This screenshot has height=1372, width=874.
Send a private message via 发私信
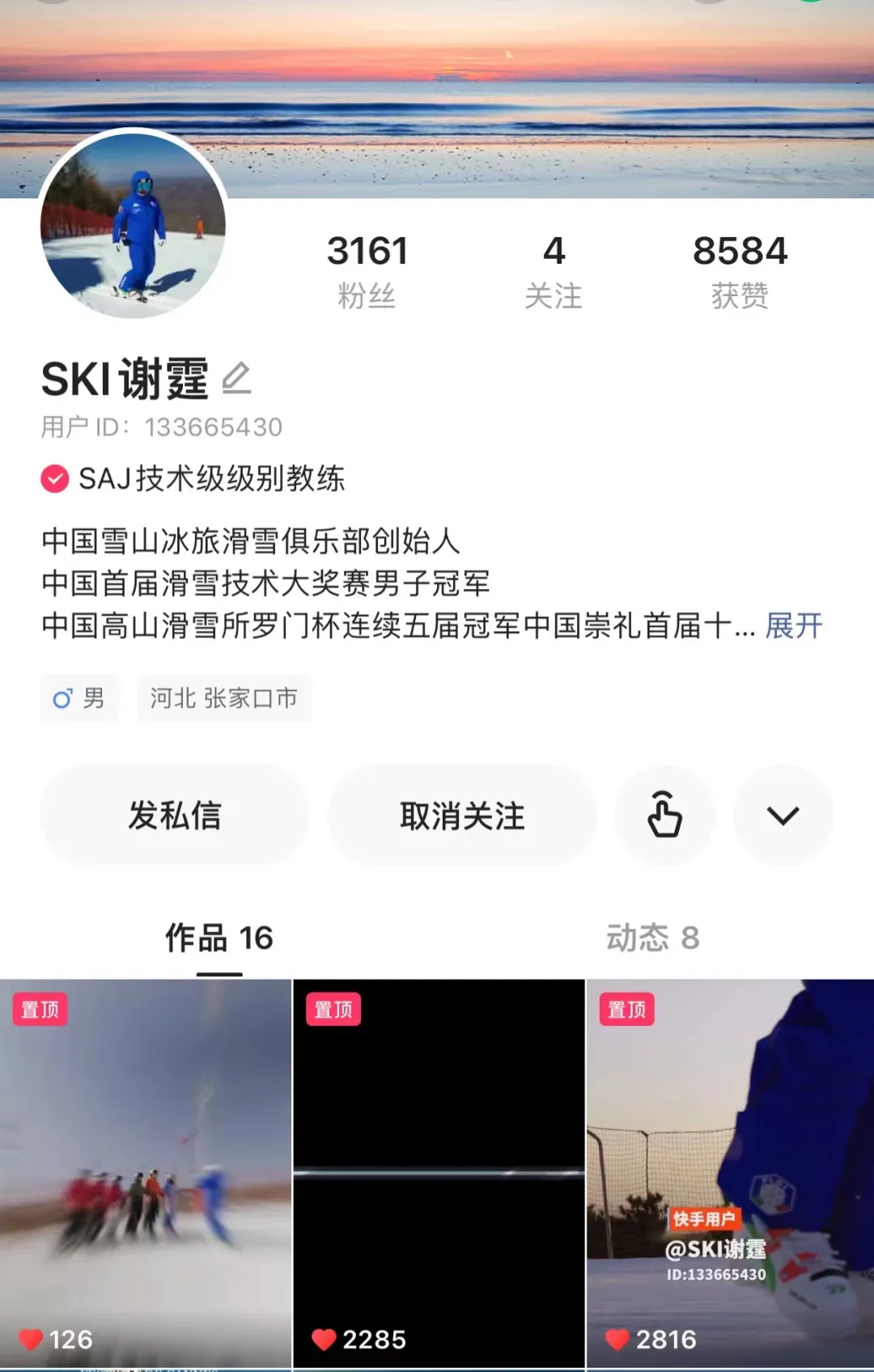tap(175, 815)
